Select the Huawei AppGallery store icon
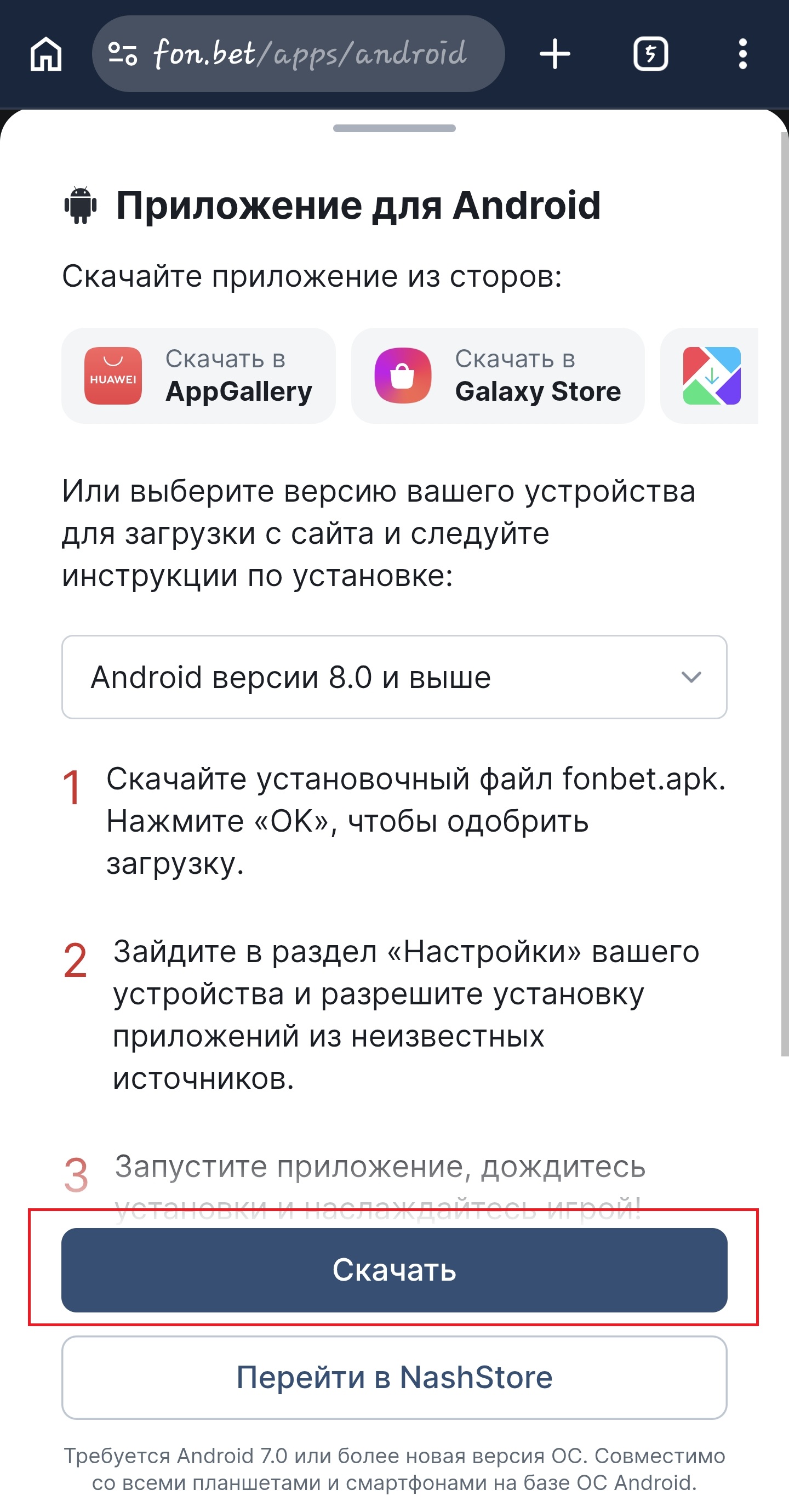Viewport: 789px width, 1512px height. [113, 375]
